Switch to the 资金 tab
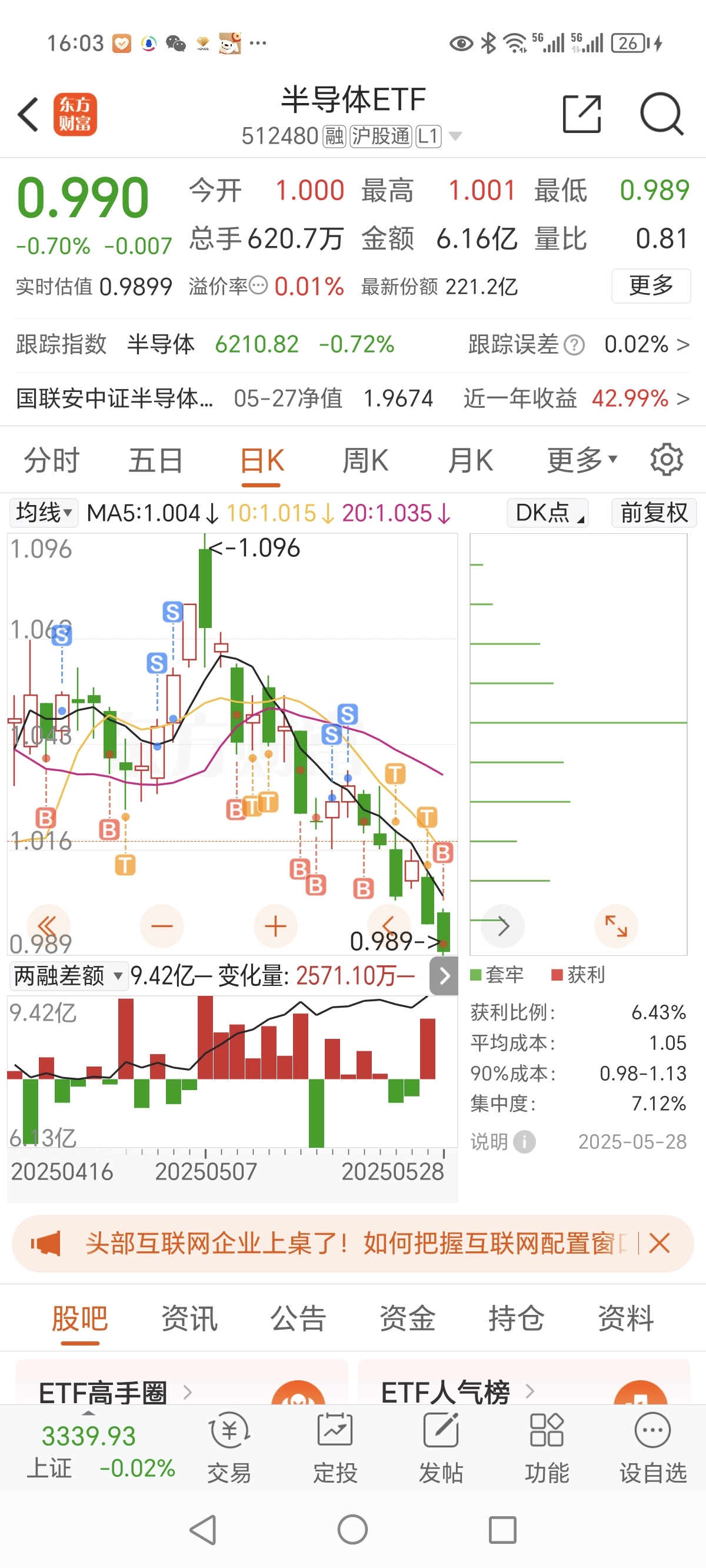Image resolution: width=706 pixels, height=1568 pixels. click(407, 1318)
